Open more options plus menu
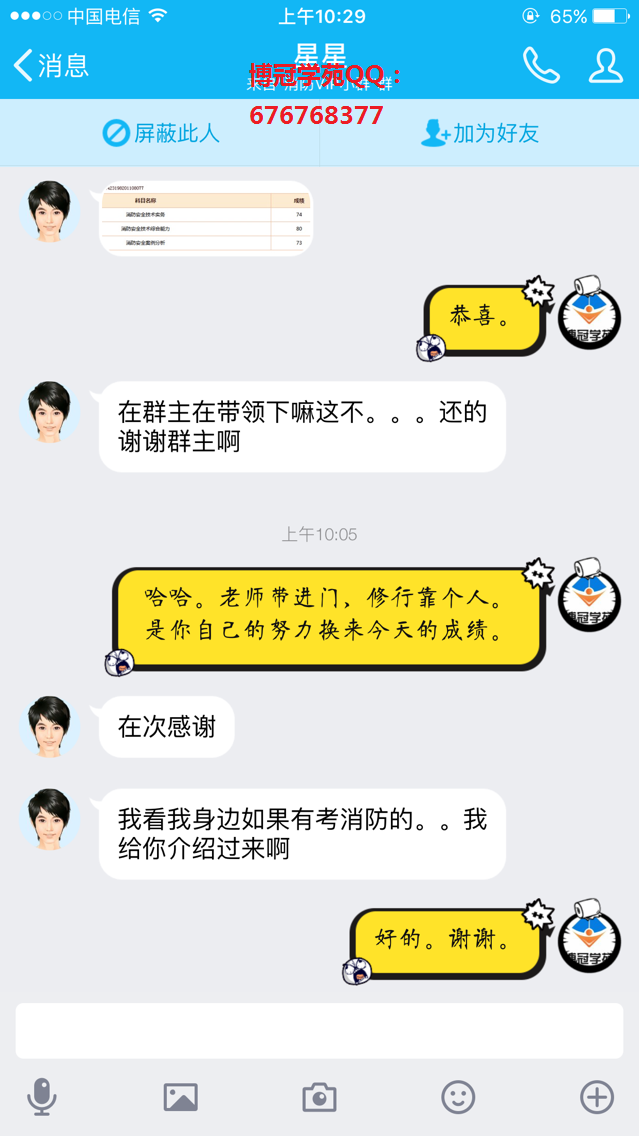This screenshot has height=1136, width=639. (597, 1097)
